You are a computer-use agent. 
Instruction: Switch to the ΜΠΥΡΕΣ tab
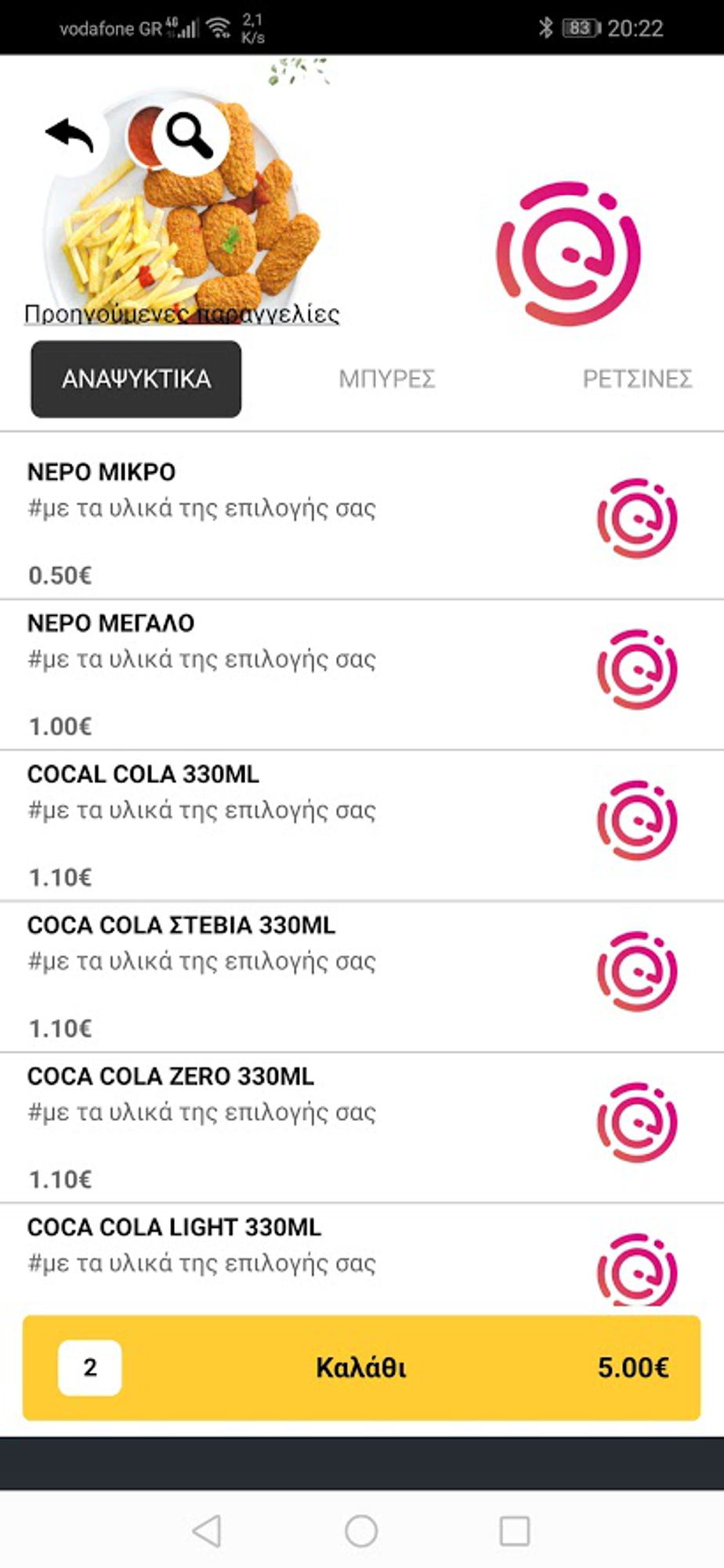[387, 379]
